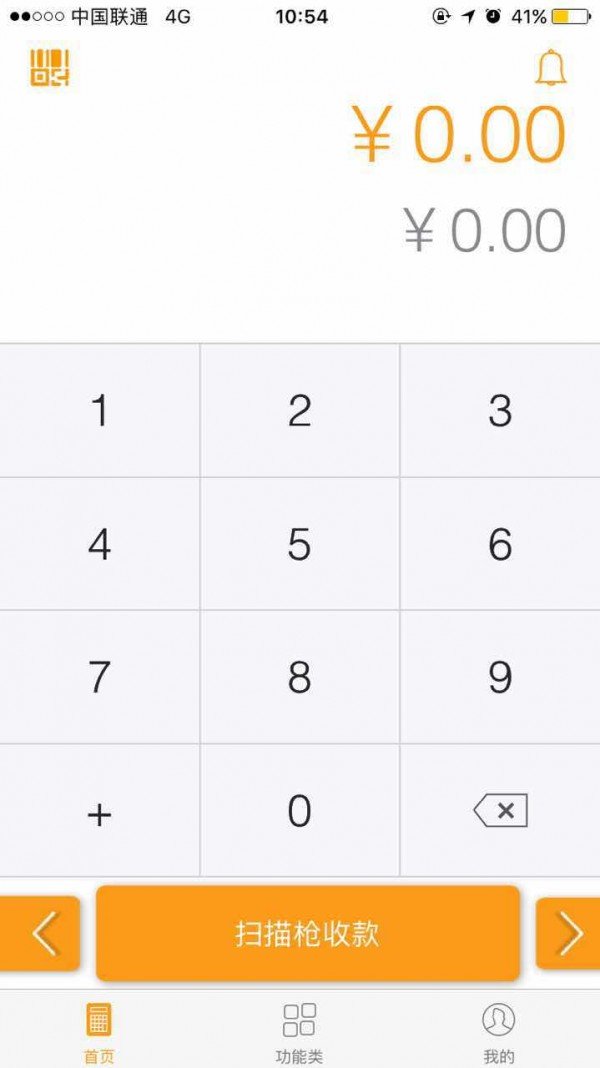Enter digit 7 on the keypad
The width and height of the screenshot is (600, 1068).
99,677
